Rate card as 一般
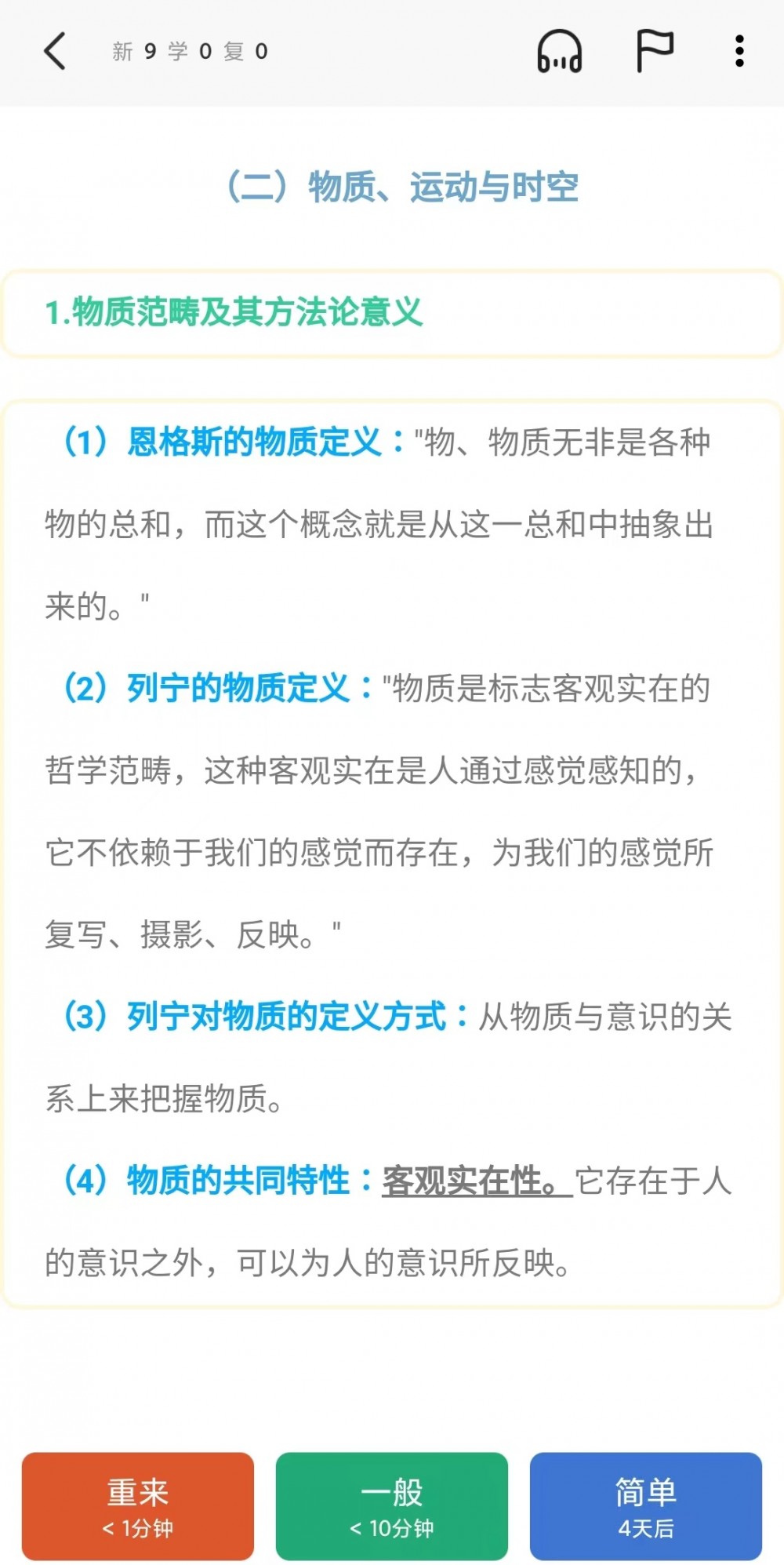784x1565 pixels. coord(392,1506)
